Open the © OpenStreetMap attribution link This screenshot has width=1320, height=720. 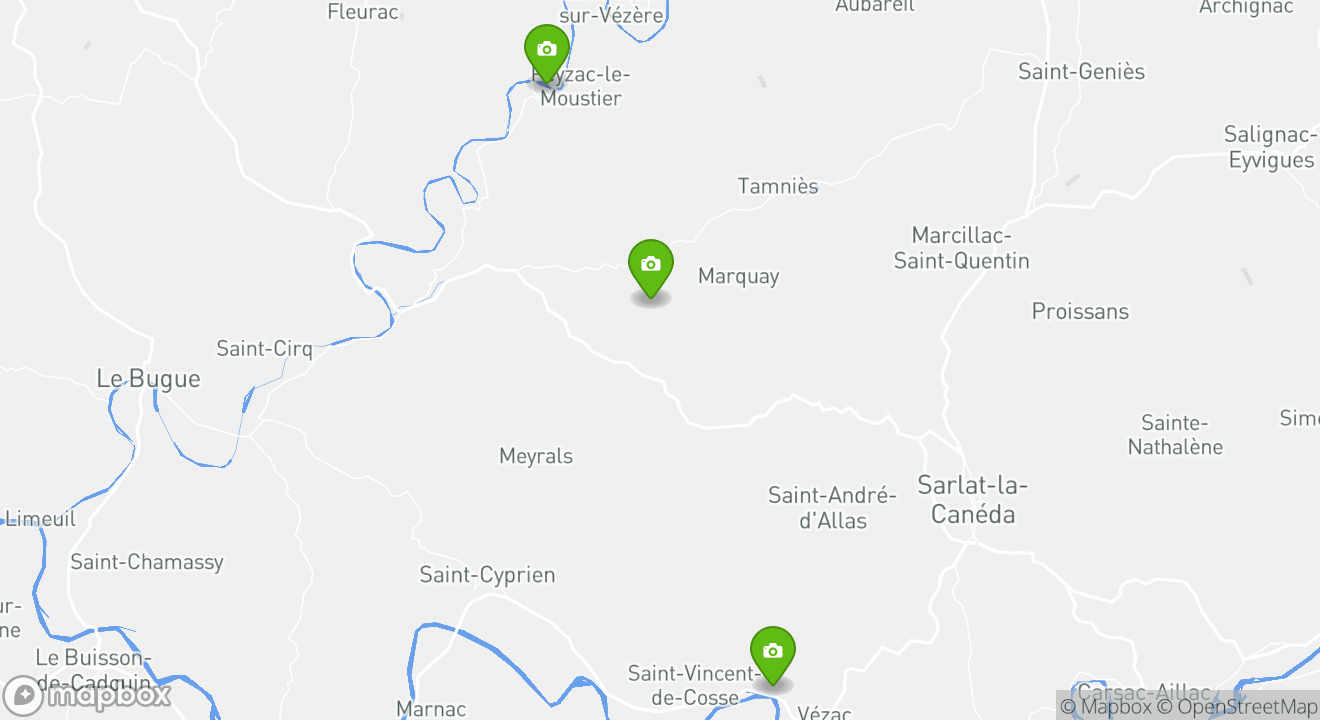coord(1237,707)
